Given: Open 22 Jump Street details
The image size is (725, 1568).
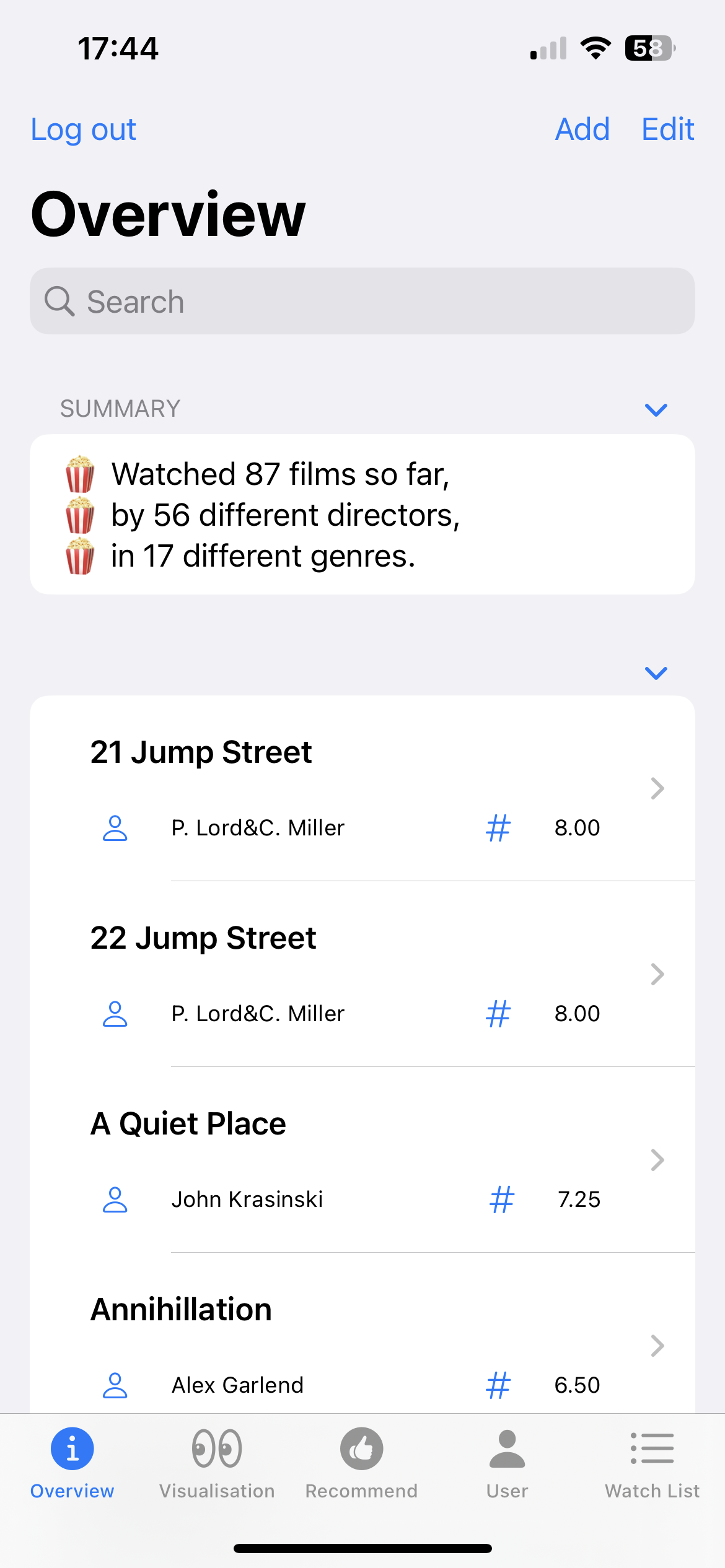Looking at the screenshot, I should tap(362, 974).
